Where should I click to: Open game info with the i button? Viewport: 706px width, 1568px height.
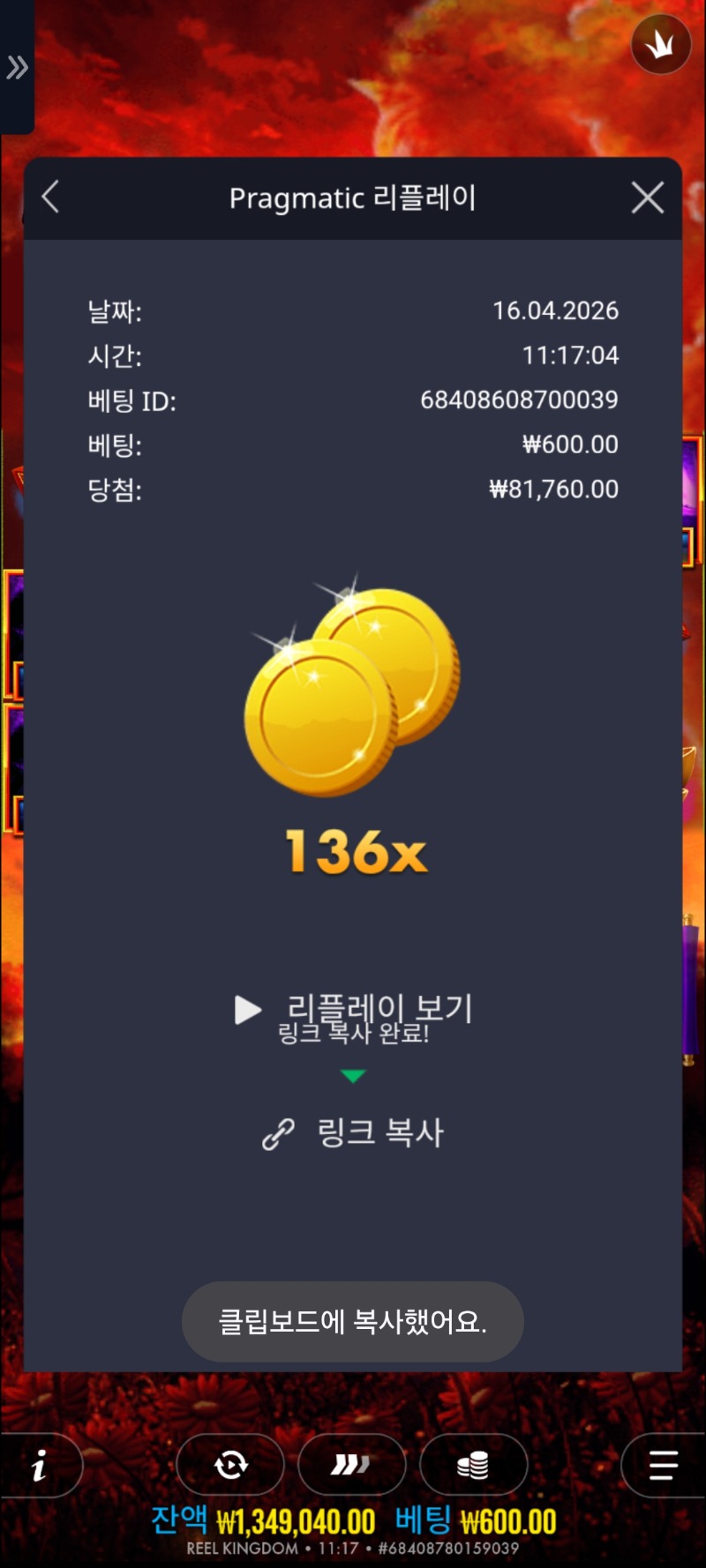click(x=39, y=1467)
